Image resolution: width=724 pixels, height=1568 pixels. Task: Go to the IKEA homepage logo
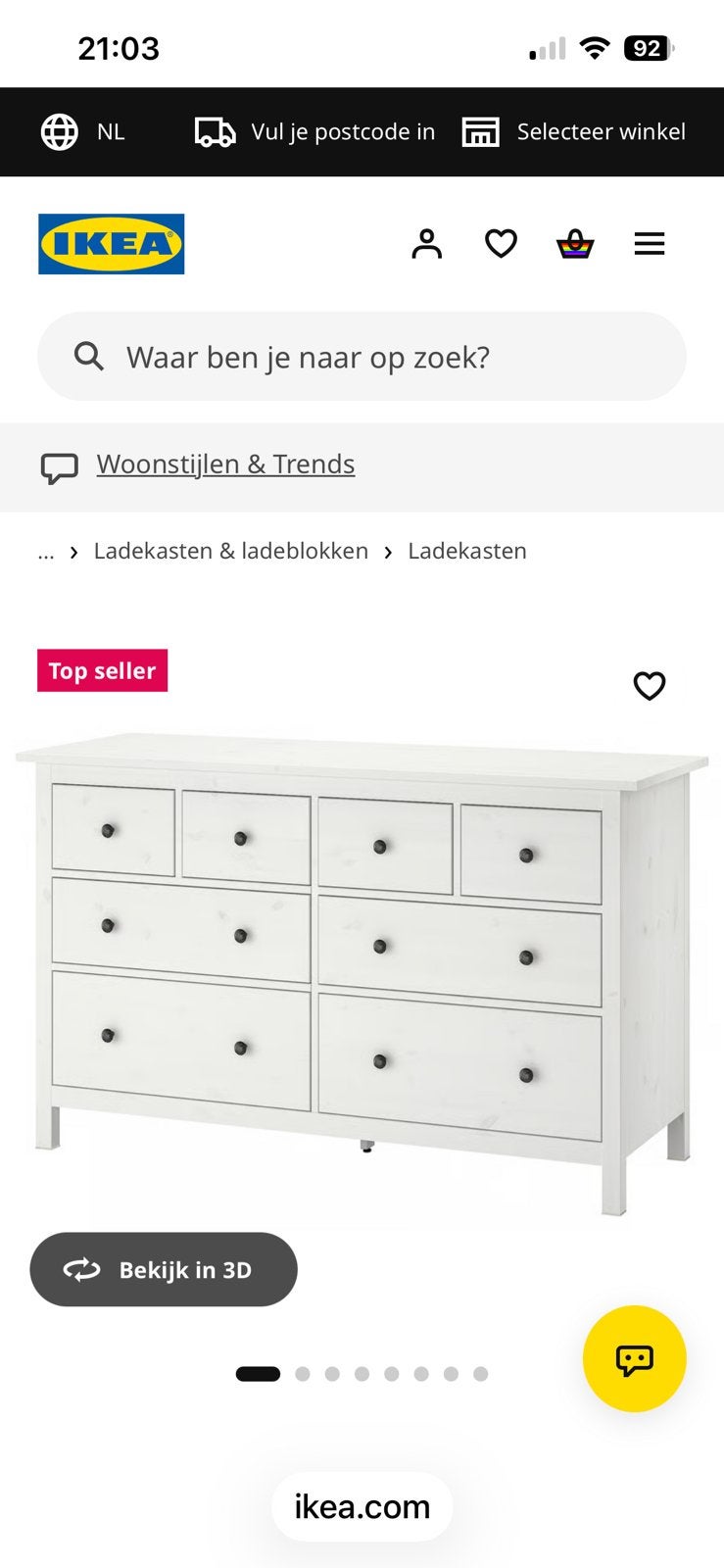112,244
